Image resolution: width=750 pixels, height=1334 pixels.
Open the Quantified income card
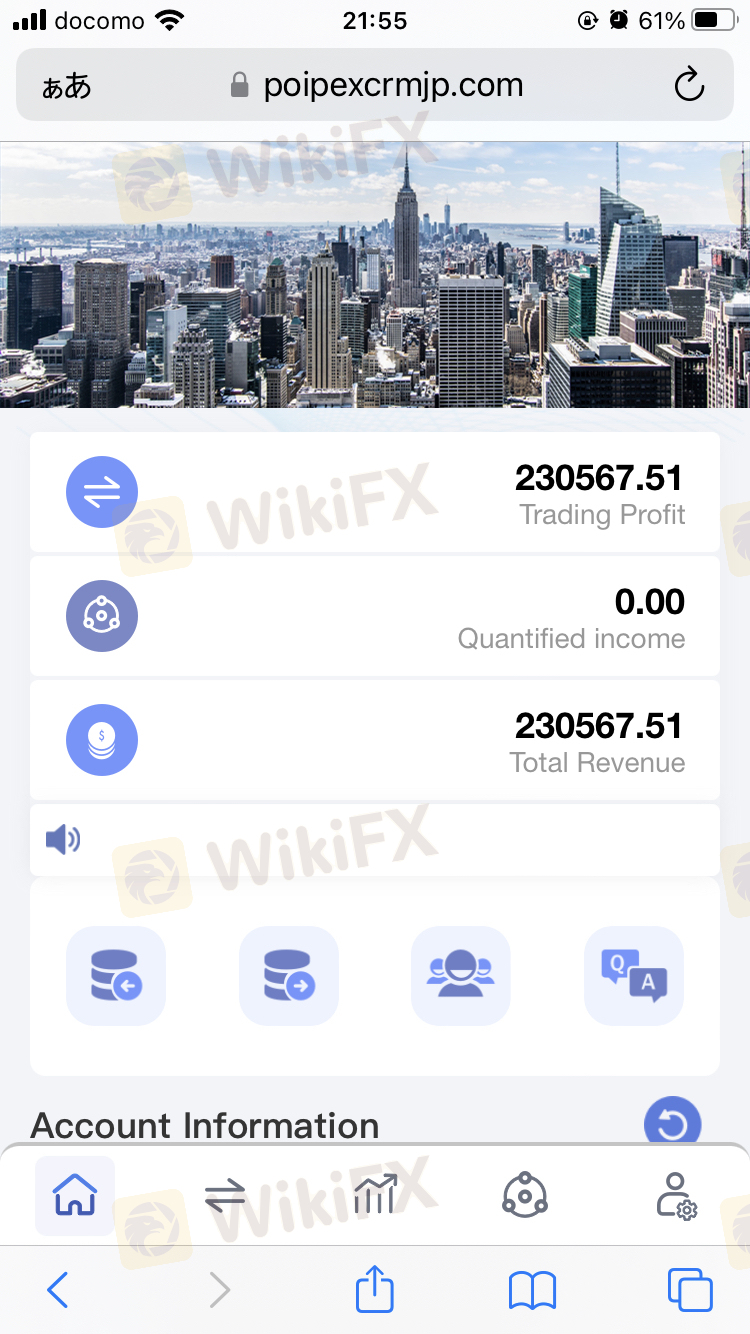[x=375, y=616]
